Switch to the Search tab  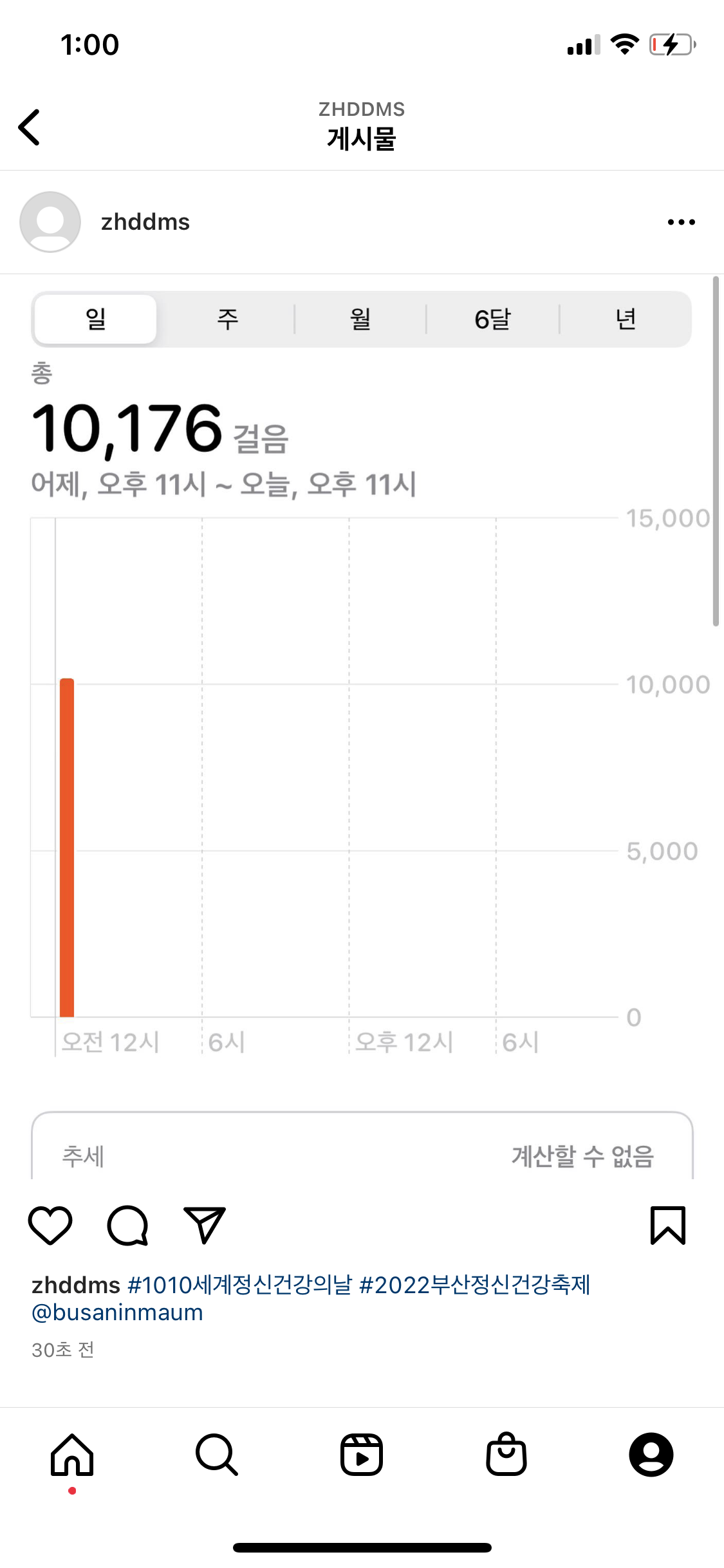point(217,1455)
